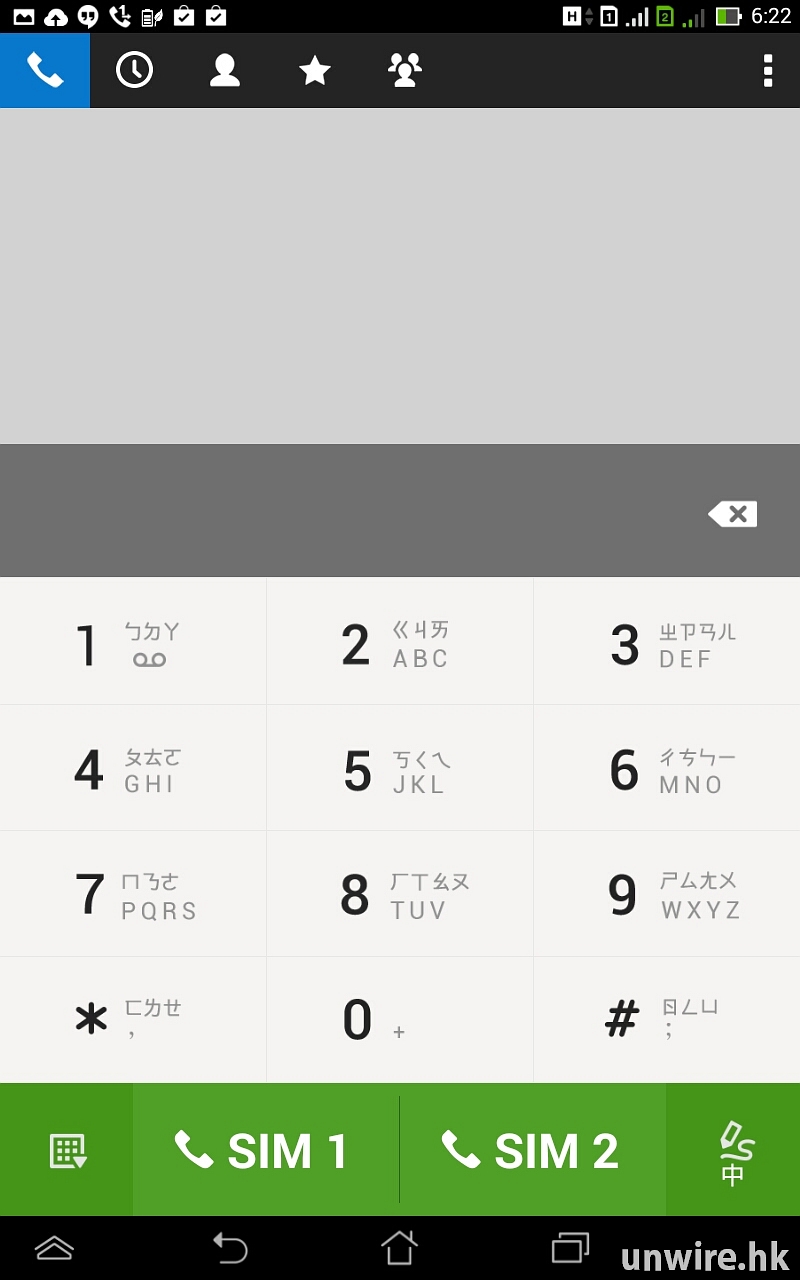Tap keypad number 3 DEF
The image size is (800, 1280).
667,642
